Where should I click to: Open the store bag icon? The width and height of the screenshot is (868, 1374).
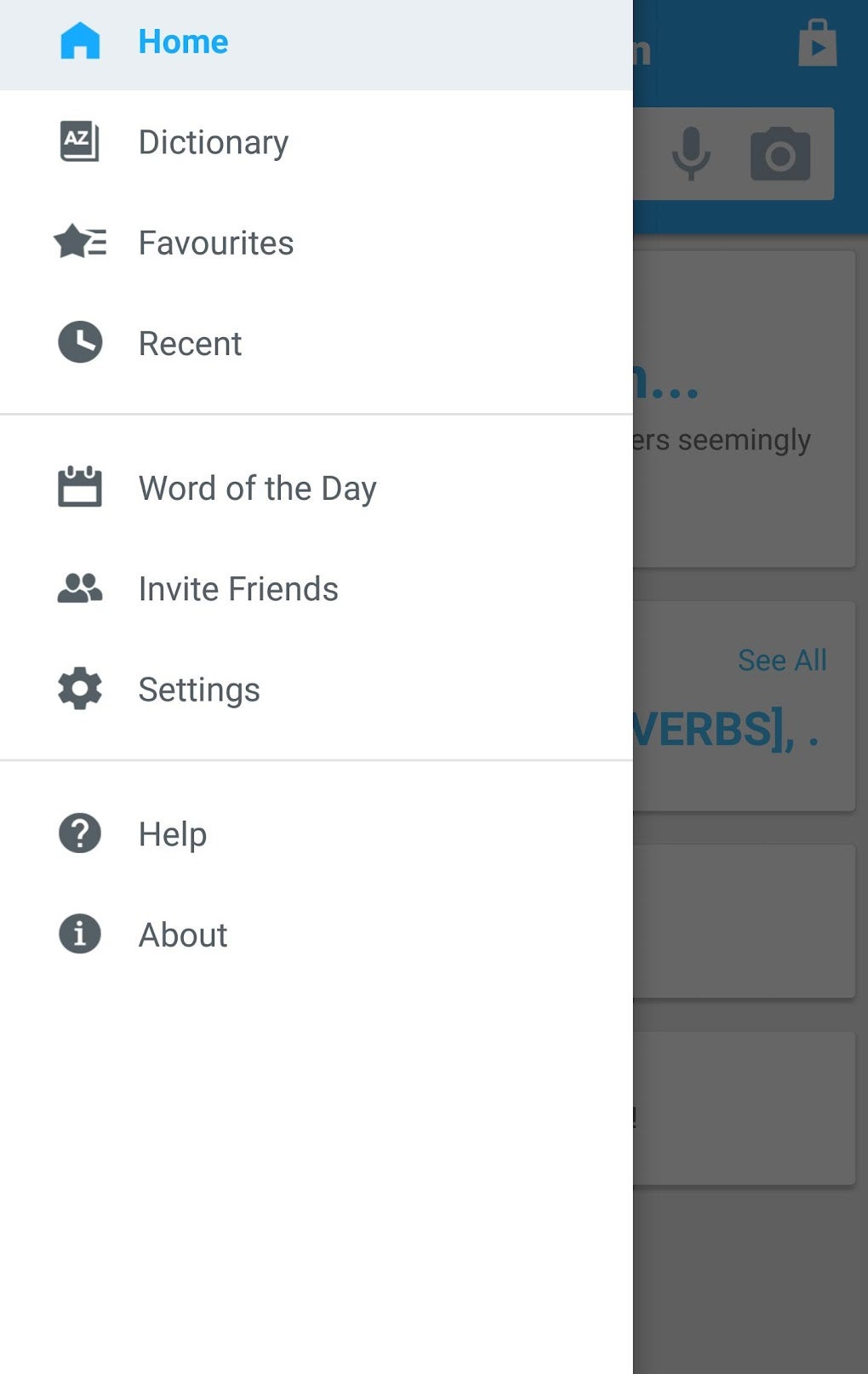tap(817, 44)
